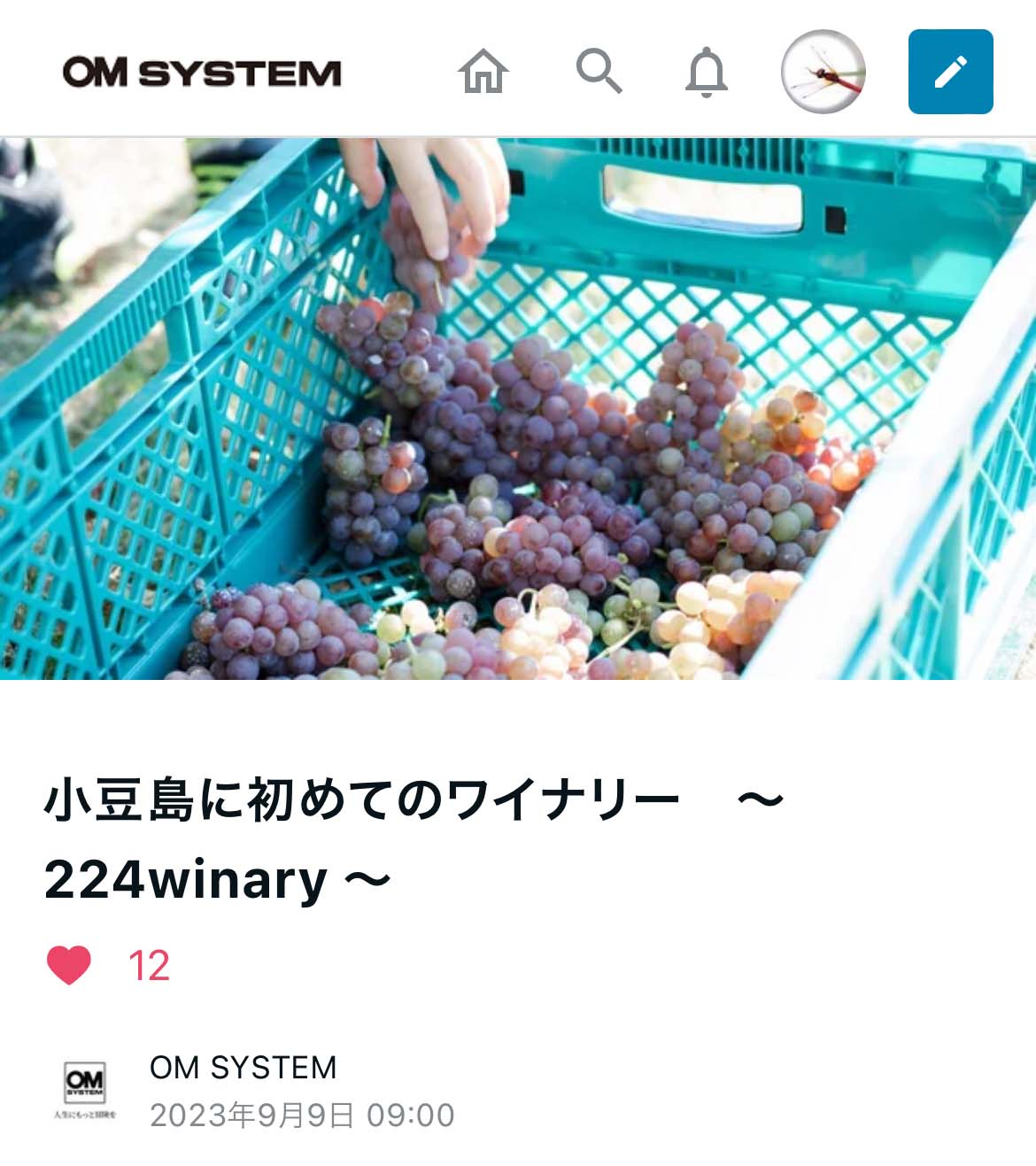1036x1166 pixels.
Task: Open the profile avatar
Action: (823, 72)
